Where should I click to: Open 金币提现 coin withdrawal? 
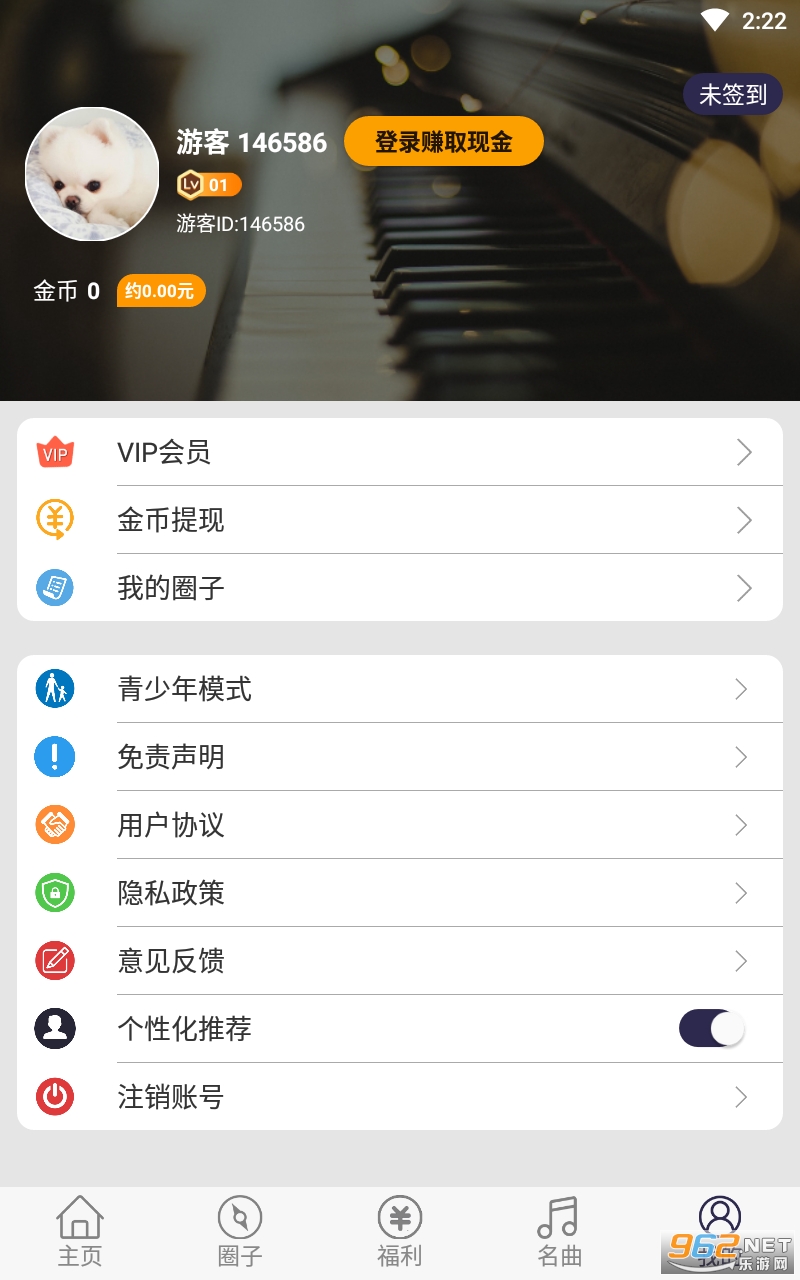click(x=400, y=520)
